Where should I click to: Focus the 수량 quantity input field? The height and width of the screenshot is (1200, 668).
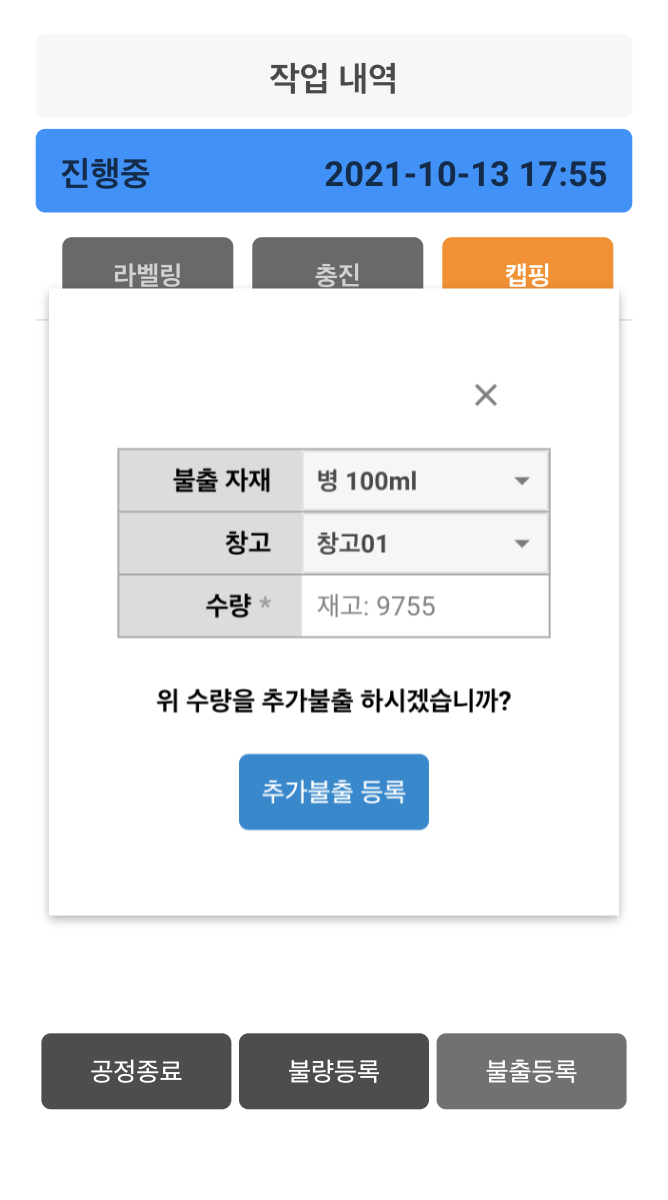(x=425, y=606)
